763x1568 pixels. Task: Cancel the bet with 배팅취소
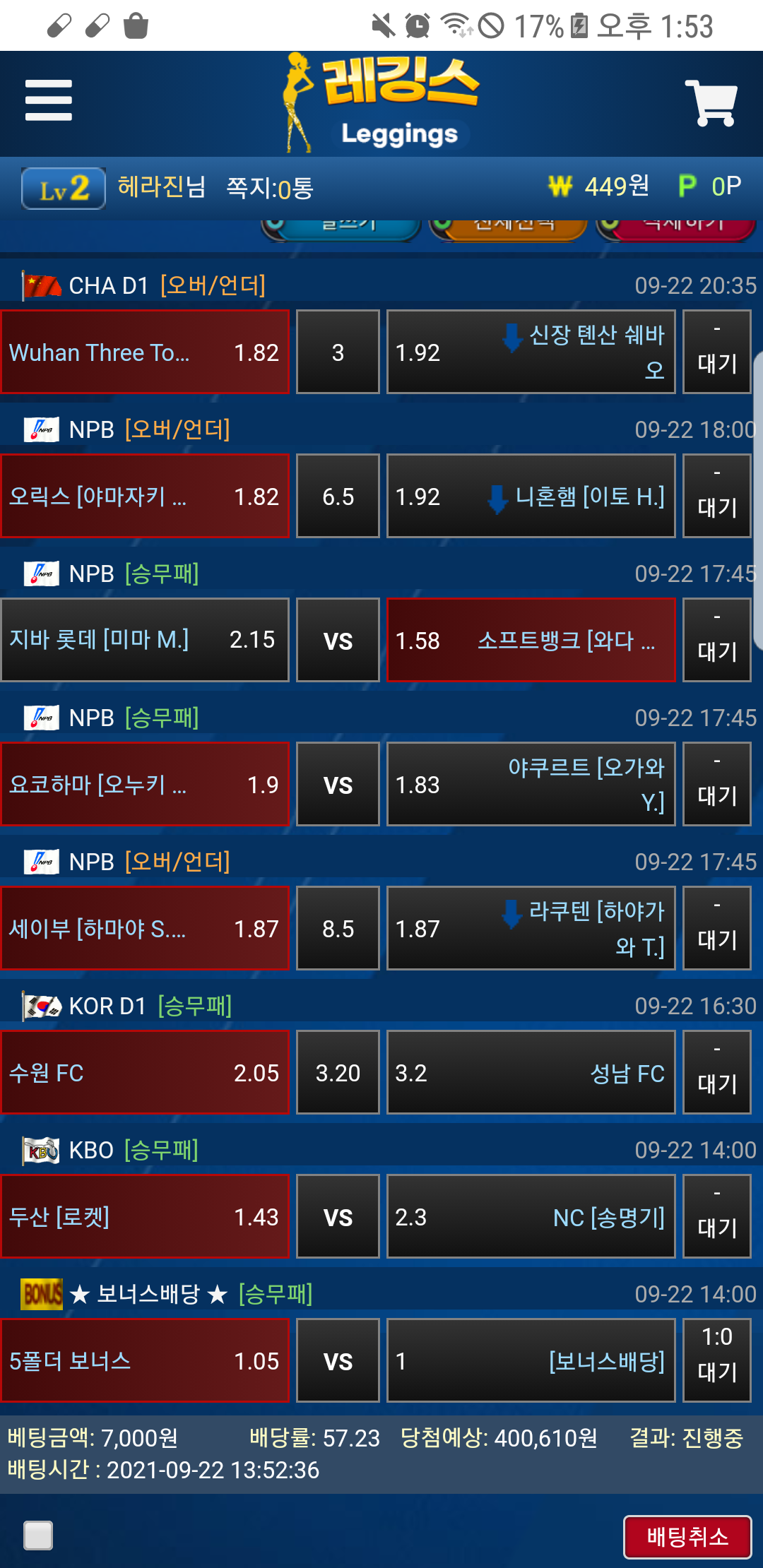tap(687, 1536)
